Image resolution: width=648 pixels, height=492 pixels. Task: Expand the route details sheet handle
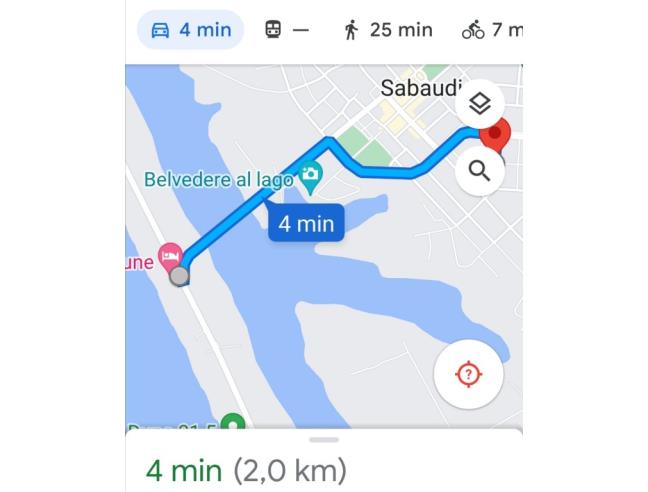pyautogui.click(x=323, y=439)
